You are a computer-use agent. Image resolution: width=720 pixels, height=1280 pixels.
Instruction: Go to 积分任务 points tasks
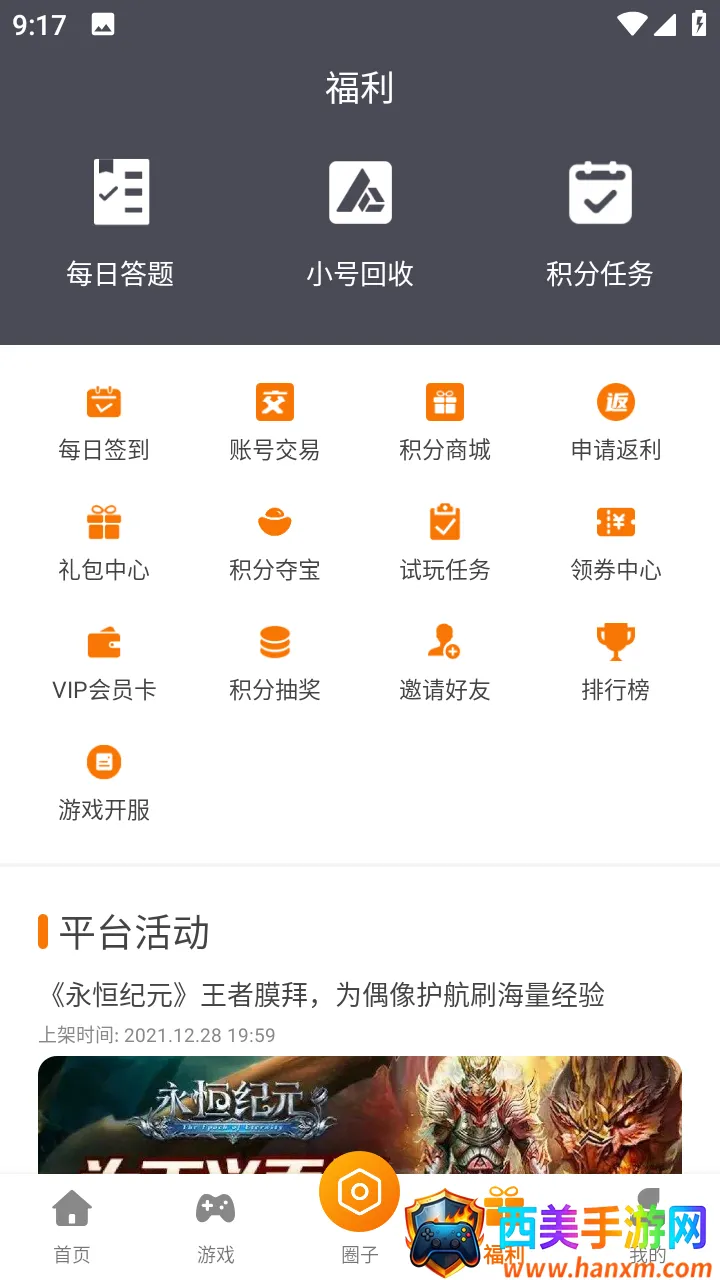click(600, 222)
